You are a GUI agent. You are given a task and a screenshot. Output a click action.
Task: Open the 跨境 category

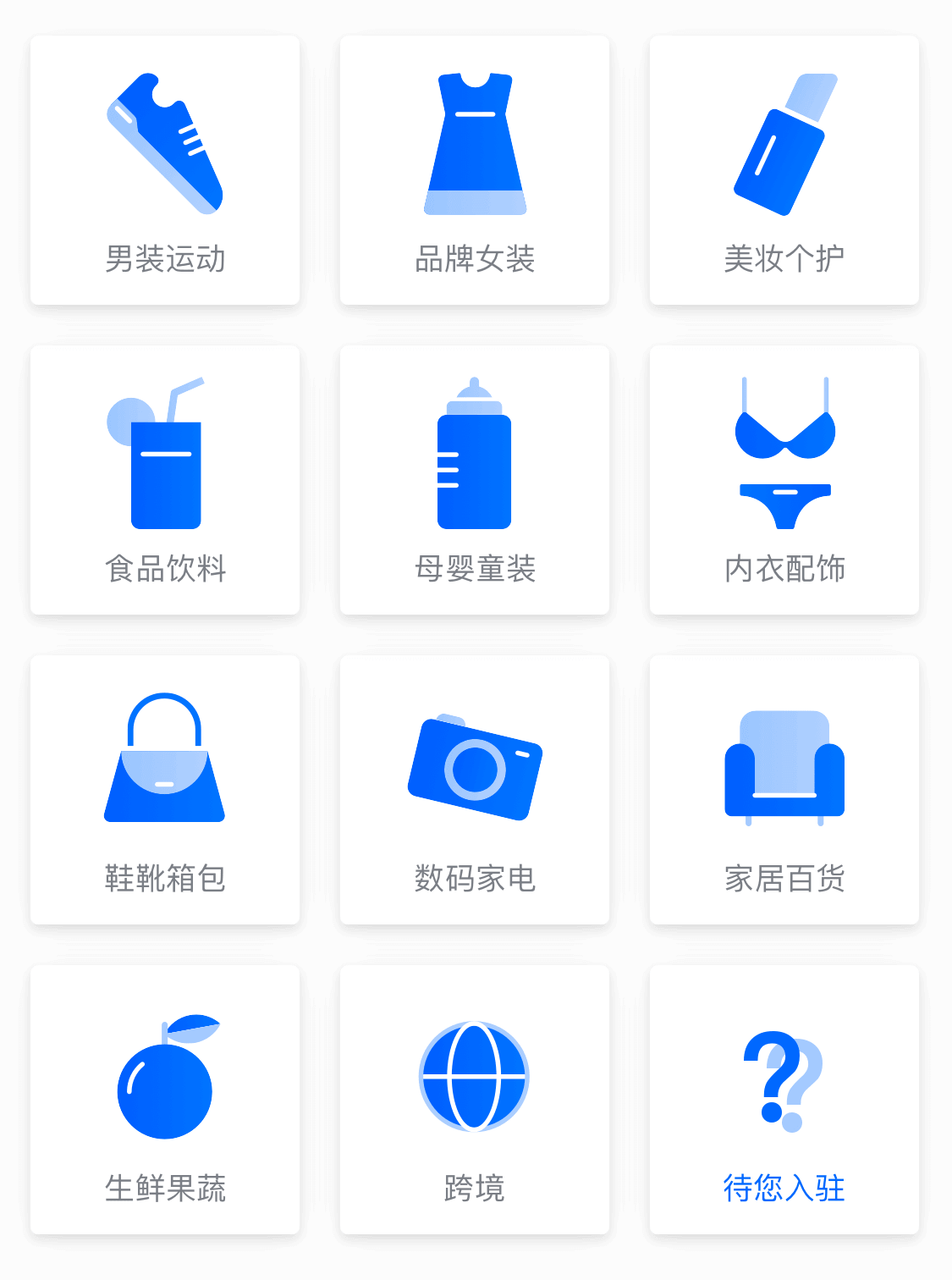[475, 1100]
